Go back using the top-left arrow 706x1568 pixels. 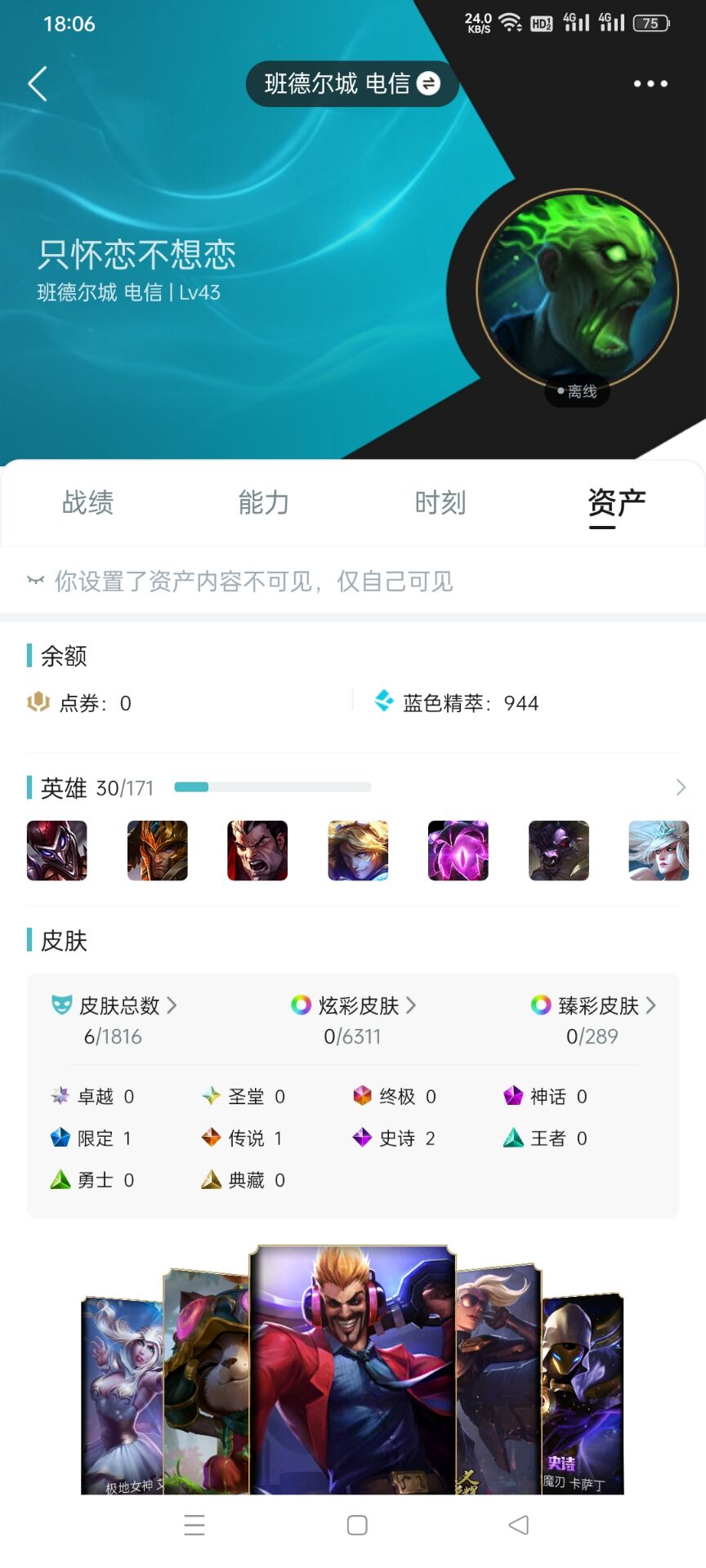[x=38, y=83]
